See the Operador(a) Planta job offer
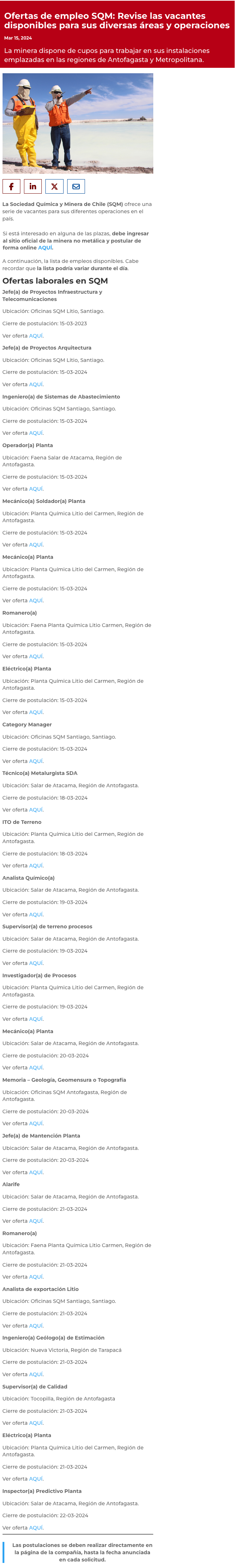The width and height of the screenshot is (235, 1568). 36,489
